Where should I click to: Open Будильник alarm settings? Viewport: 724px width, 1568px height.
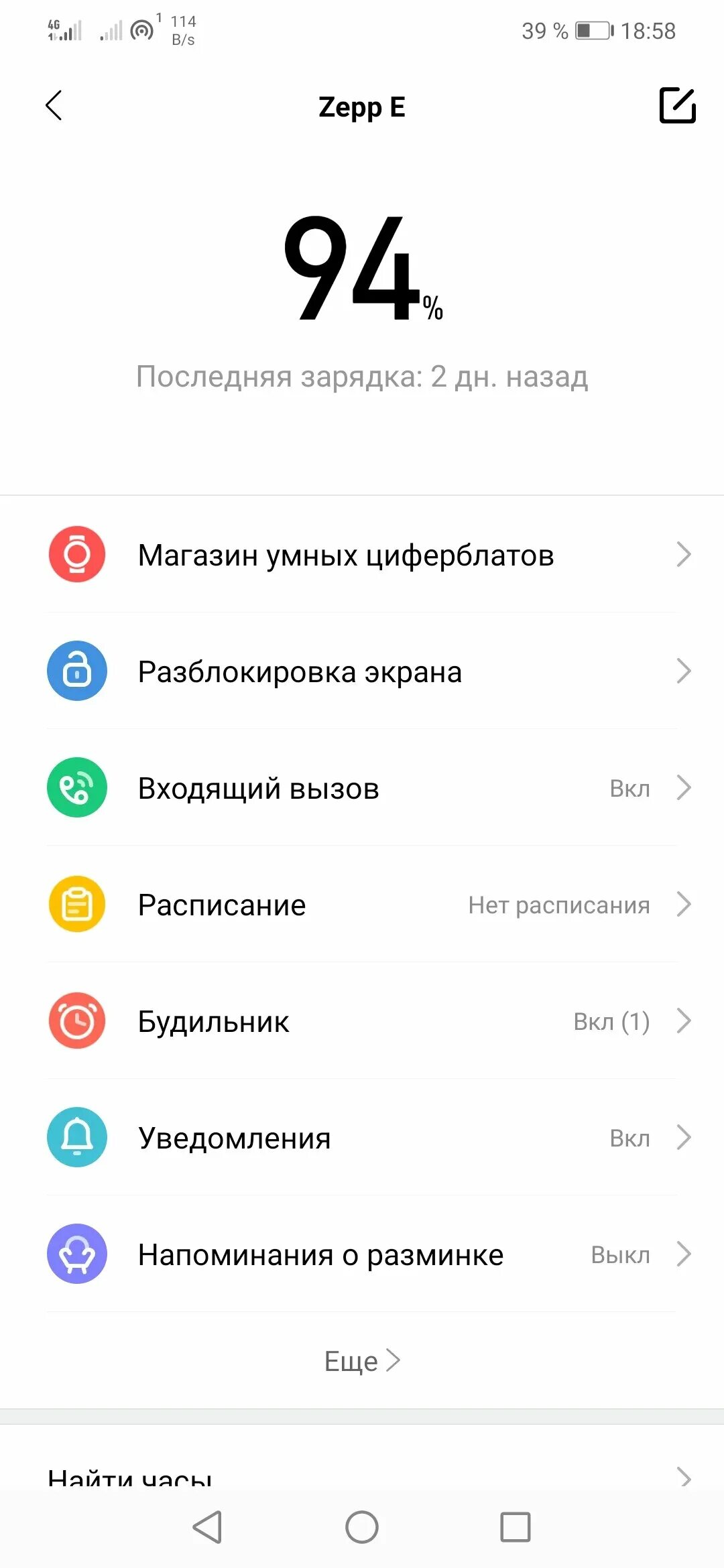[x=362, y=1021]
